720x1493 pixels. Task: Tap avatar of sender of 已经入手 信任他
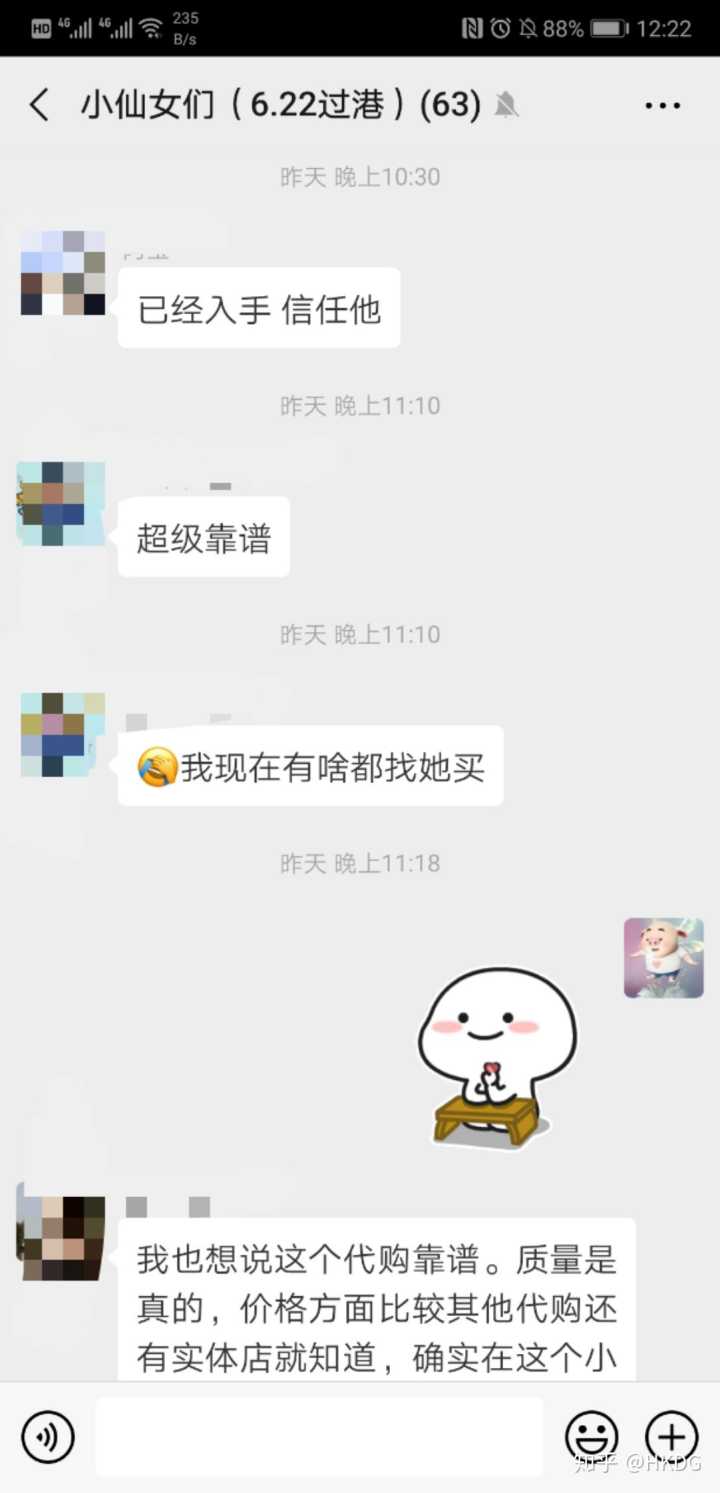click(63, 273)
